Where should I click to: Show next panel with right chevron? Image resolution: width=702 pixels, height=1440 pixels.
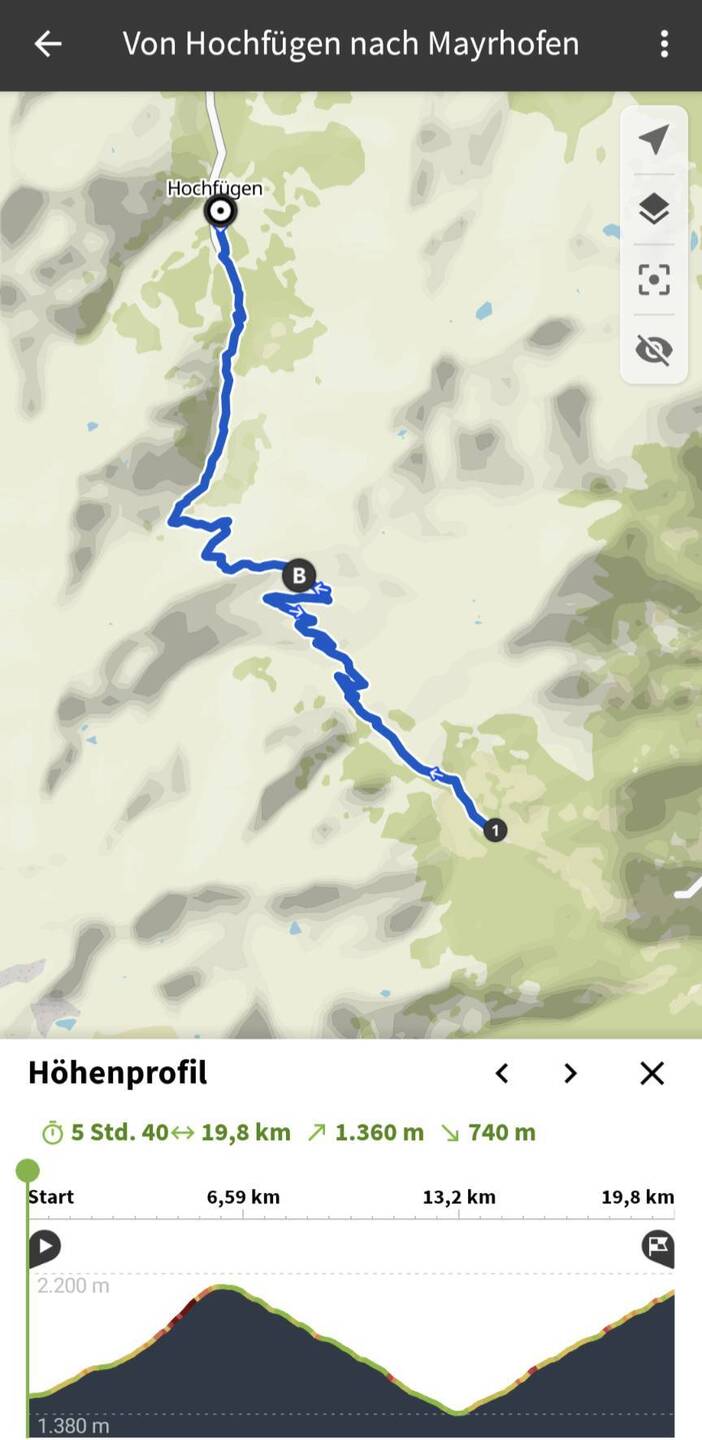coord(570,1074)
